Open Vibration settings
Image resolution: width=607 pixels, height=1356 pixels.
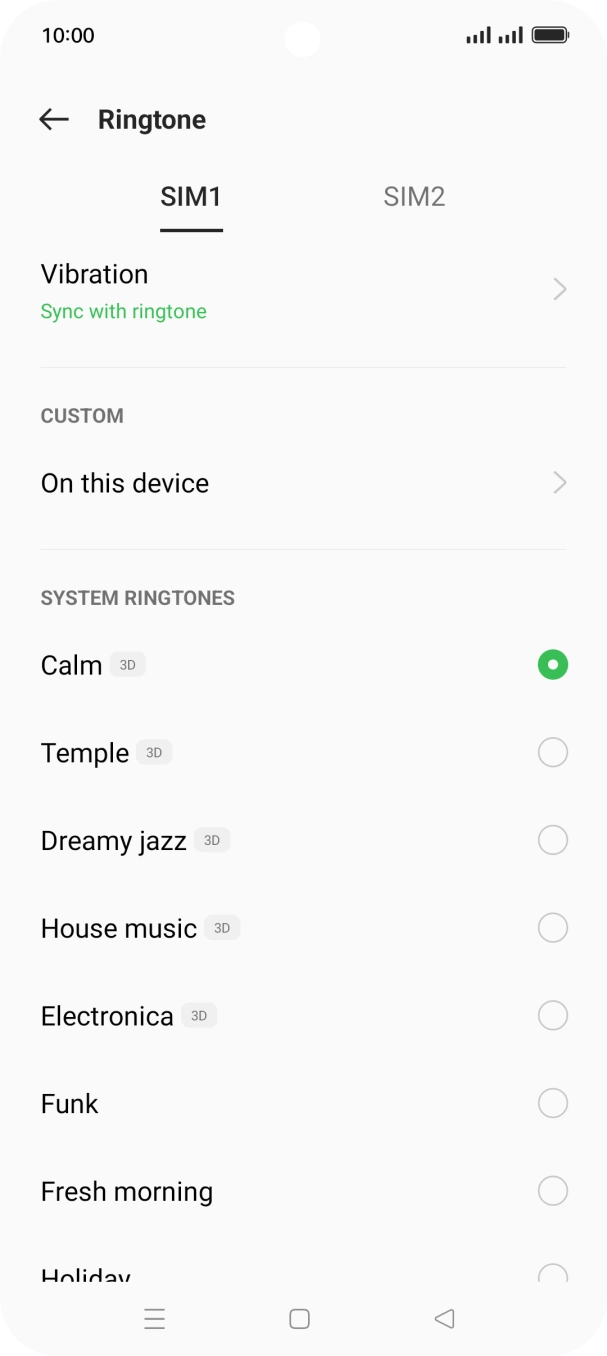(303, 291)
